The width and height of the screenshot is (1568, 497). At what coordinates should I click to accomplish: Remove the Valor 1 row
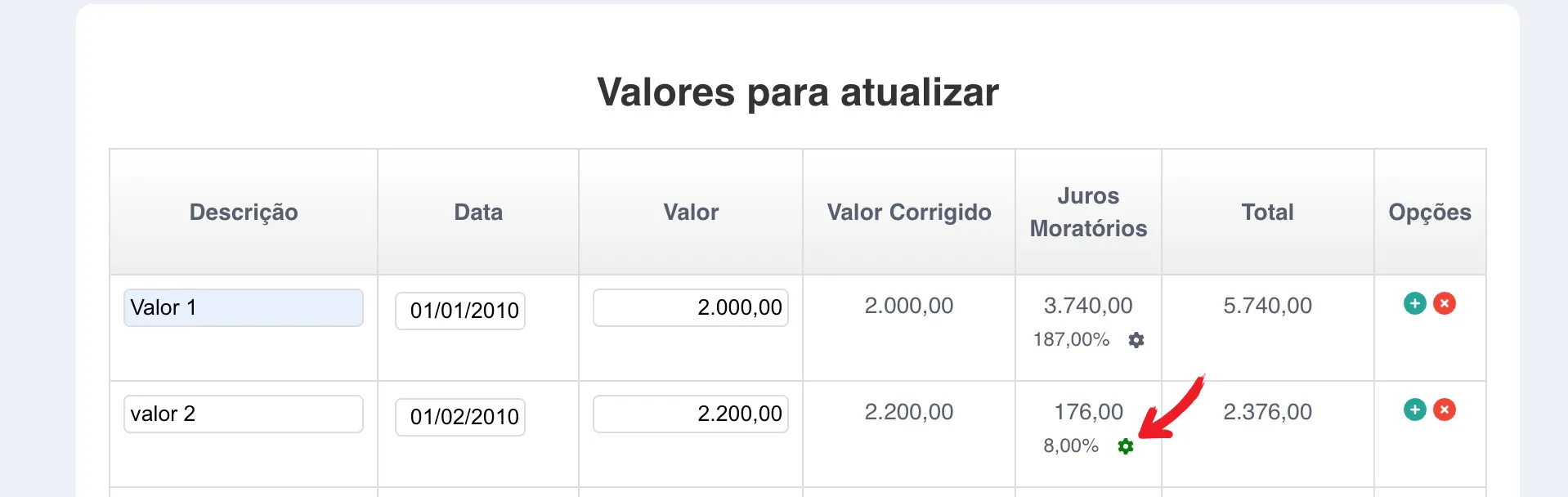pyautogui.click(x=1445, y=303)
